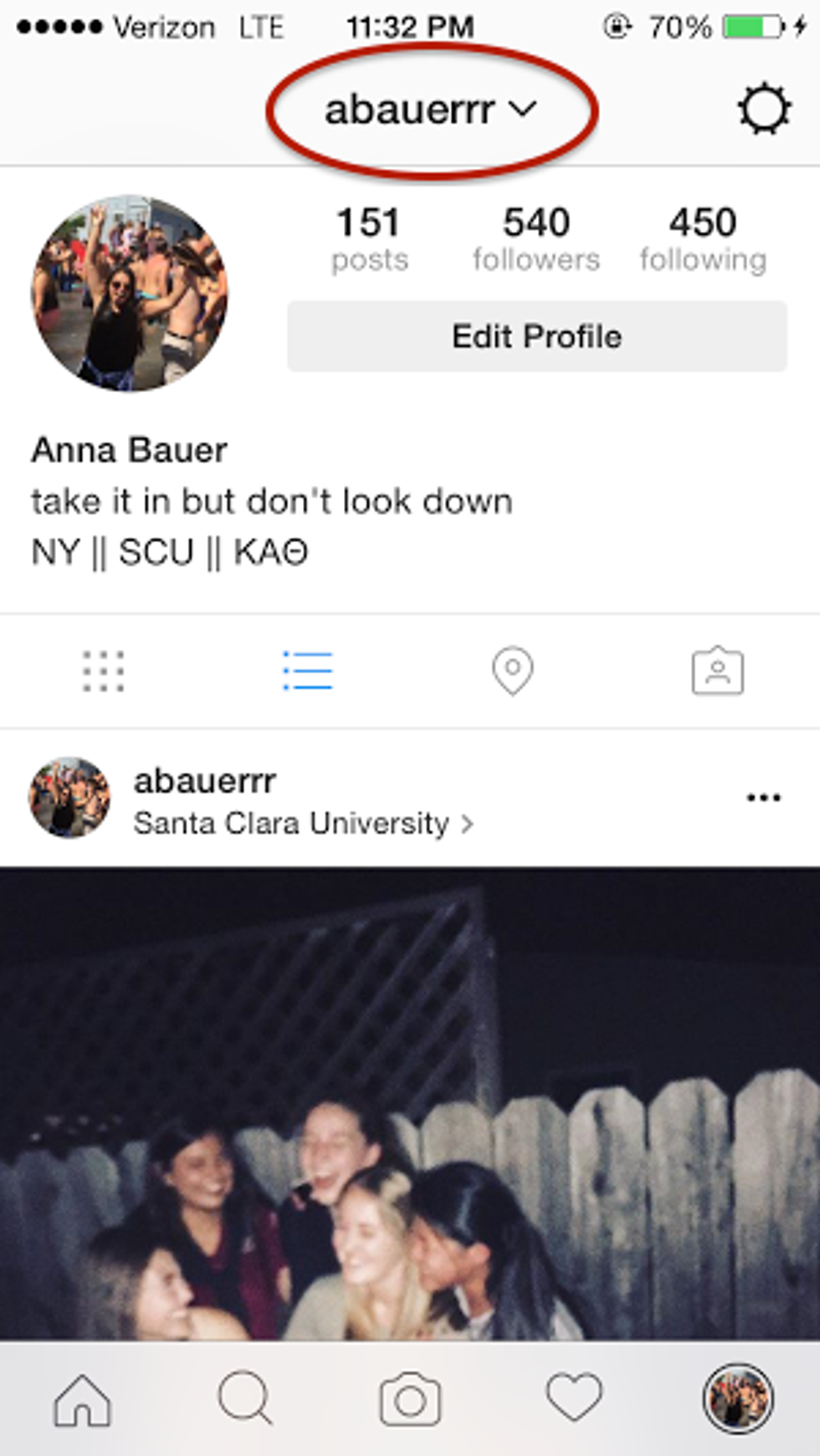Tap the profile tab in the bottom bar
Viewport: 820px width, 1456px height.
(737, 1400)
